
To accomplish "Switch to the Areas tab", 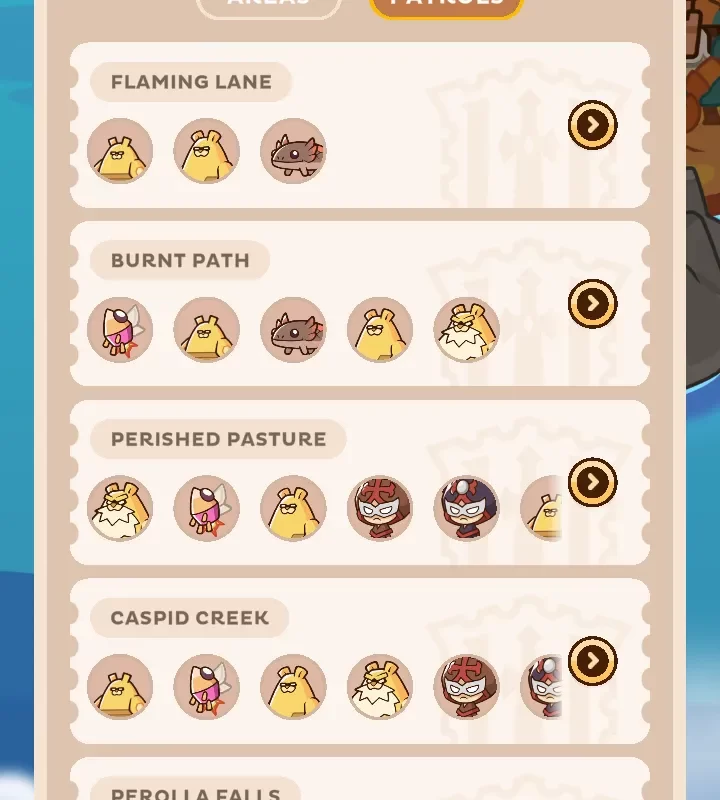I will (x=269, y=6).
